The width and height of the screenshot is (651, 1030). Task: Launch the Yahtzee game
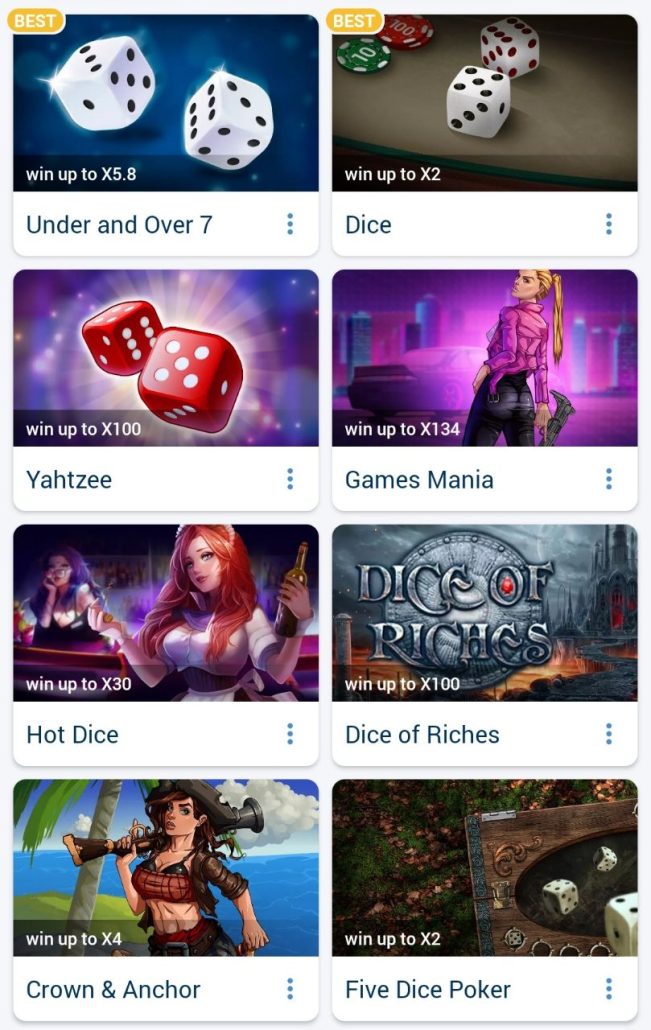click(165, 358)
